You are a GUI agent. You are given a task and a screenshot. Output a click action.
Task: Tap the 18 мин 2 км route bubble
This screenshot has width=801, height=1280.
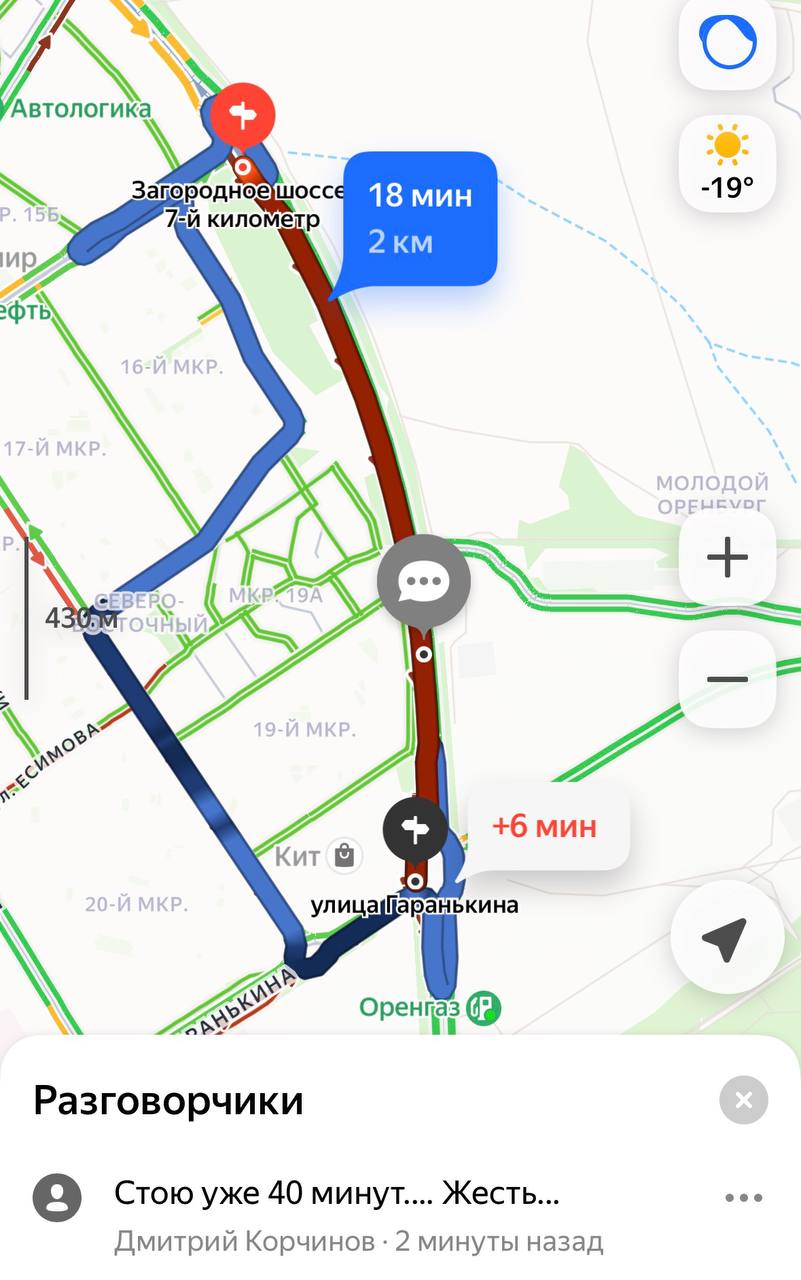point(420,218)
